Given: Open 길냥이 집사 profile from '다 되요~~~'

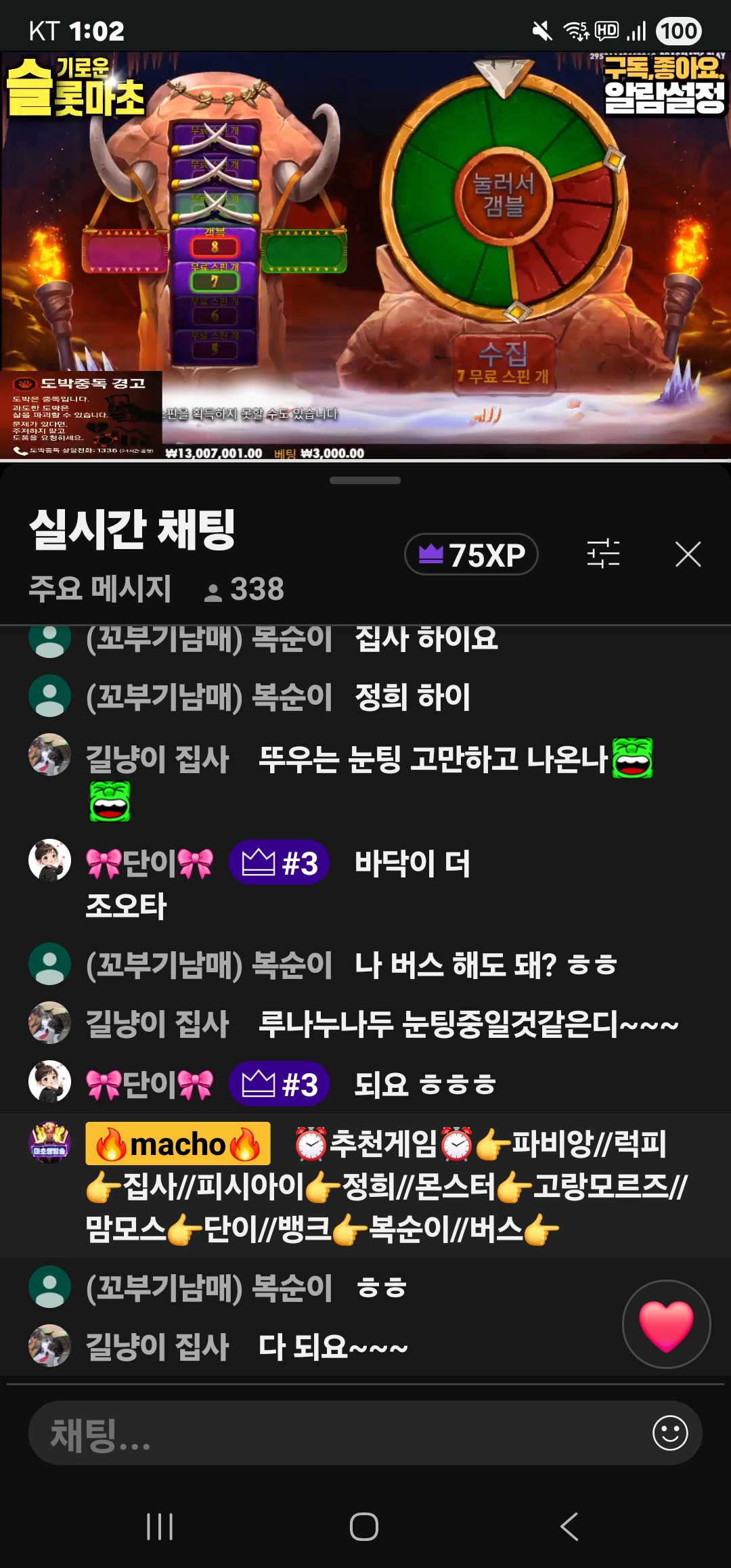Looking at the screenshot, I should (49, 1345).
